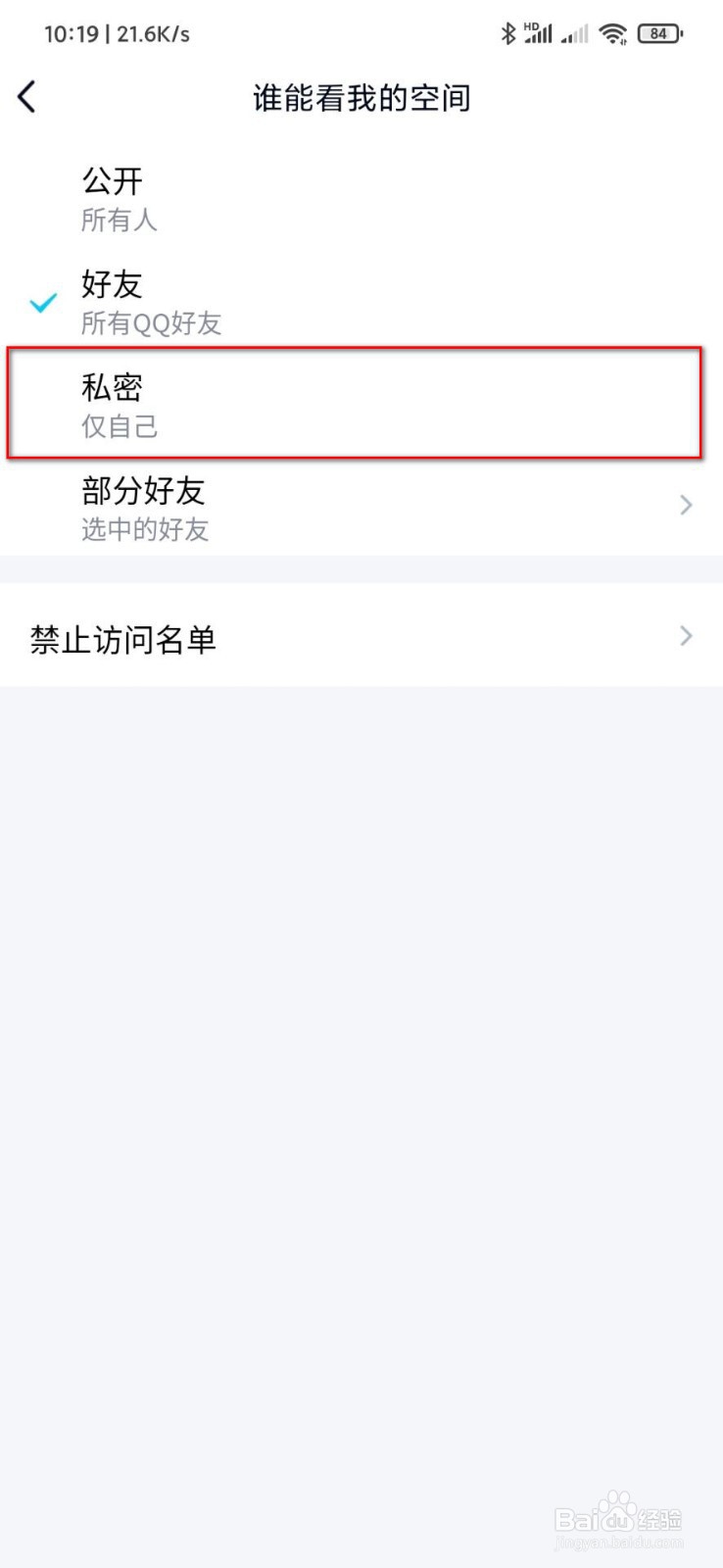The height and width of the screenshot is (1568, 723).
Task: Tap the Wi-Fi icon in status bar
Action: (x=613, y=32)
